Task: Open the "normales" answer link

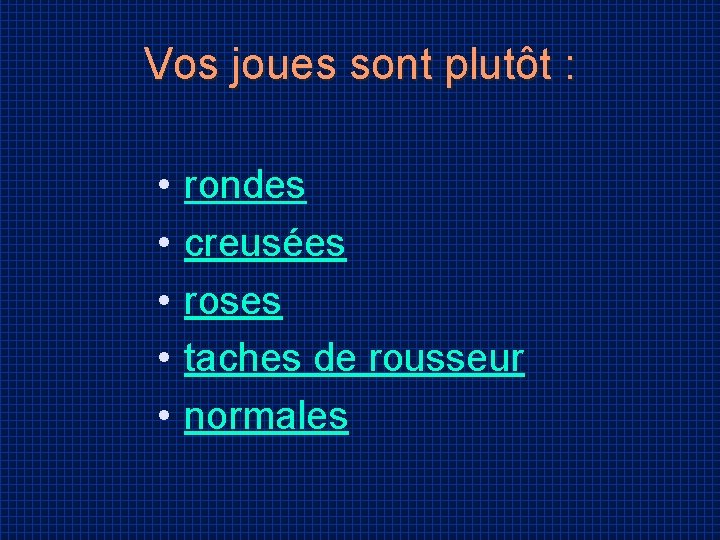Action: click(x=266, y=416)
